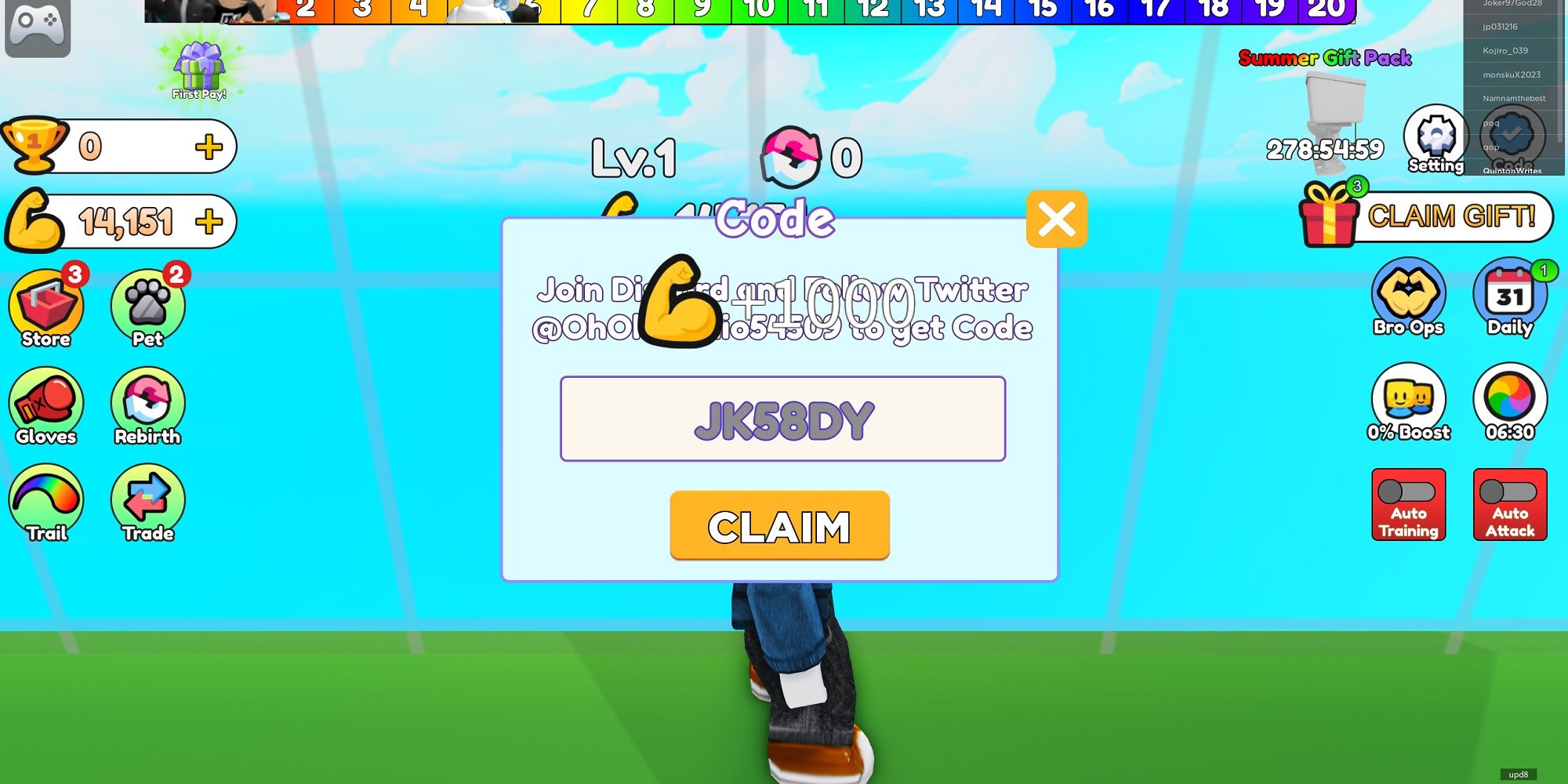1568x784 pixels.
Task: Claim the entered code
Action: 779,525
